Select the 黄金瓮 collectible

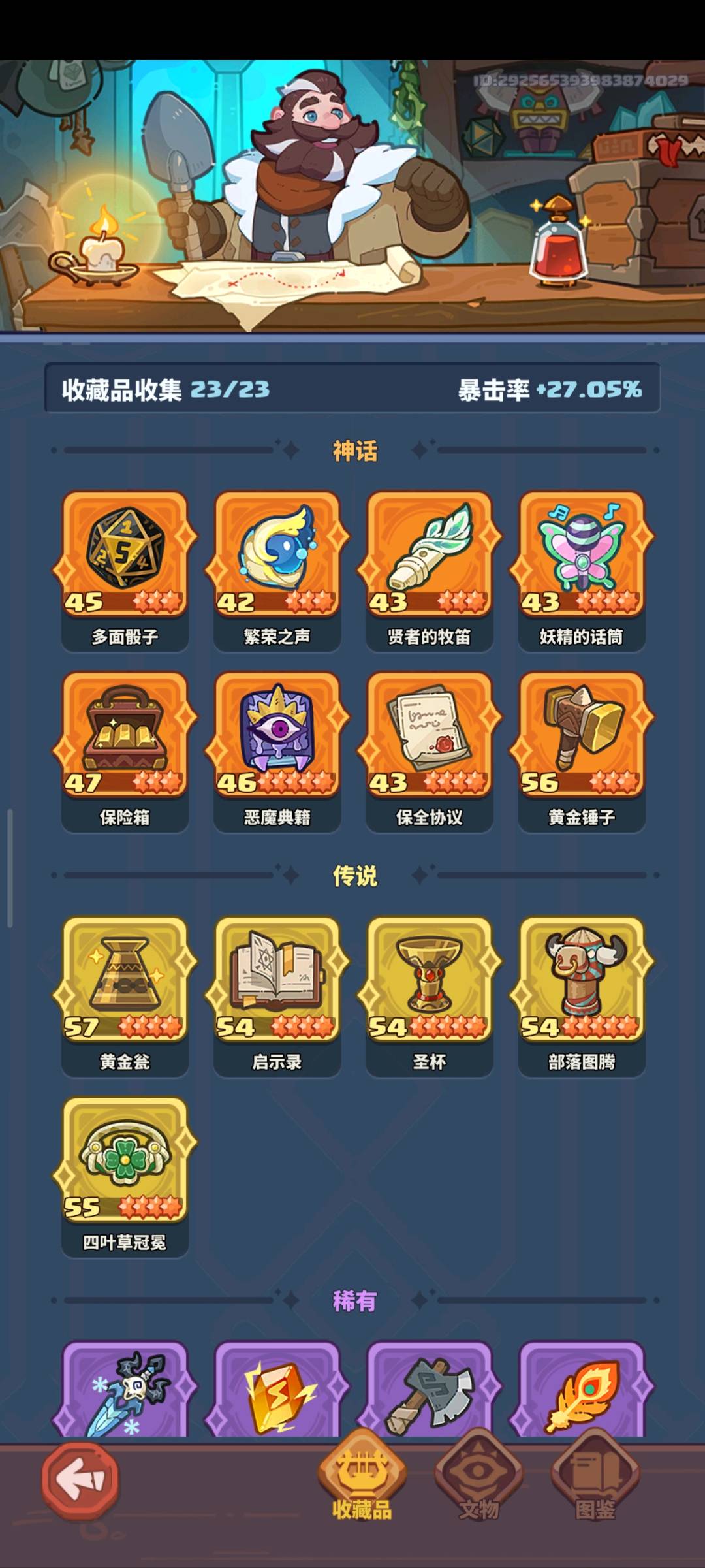[125, 980]
